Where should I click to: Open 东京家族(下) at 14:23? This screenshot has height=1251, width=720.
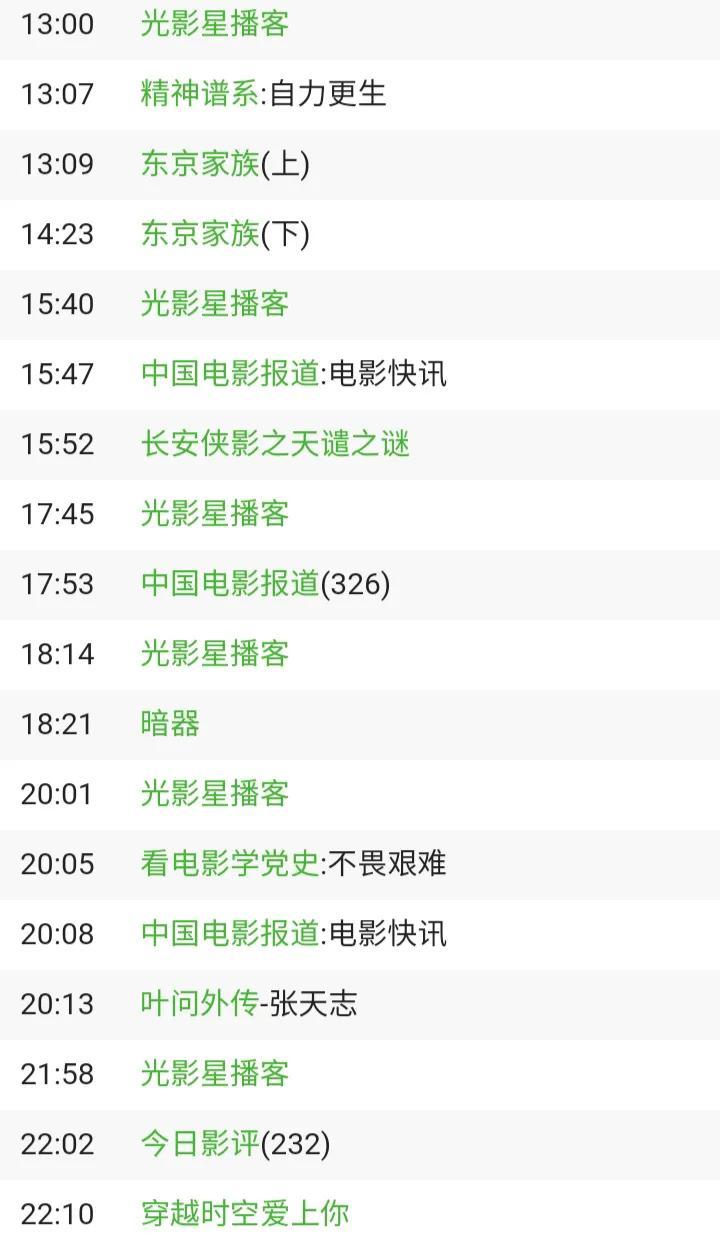(x=200, y=234)
